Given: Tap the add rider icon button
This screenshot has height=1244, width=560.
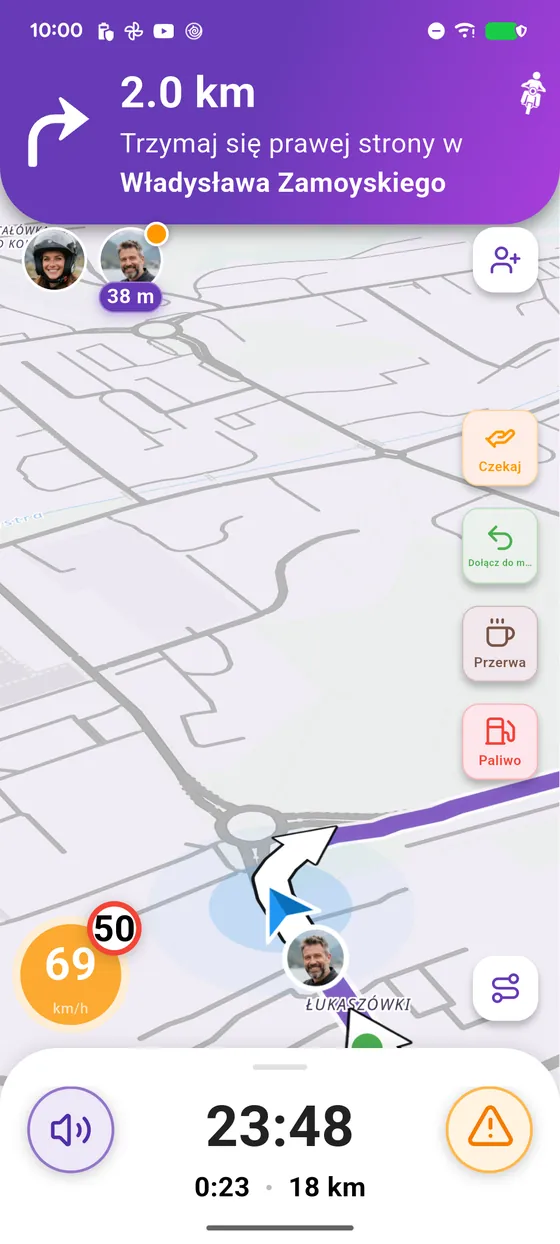Looking at the screenshot, I should tap(505, 260).
